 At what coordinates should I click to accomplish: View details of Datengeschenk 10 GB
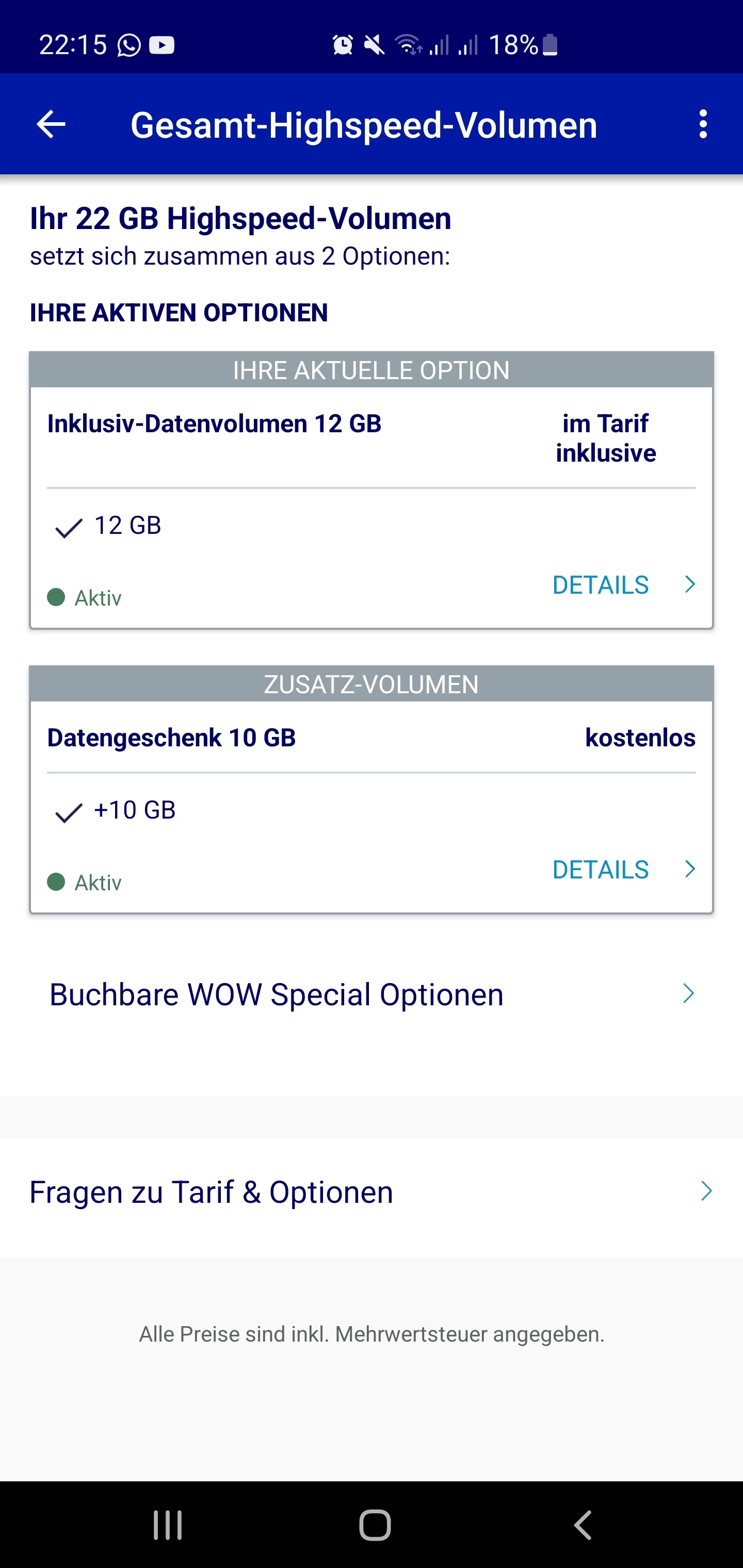pyautogui.click(x=622, y=869)
